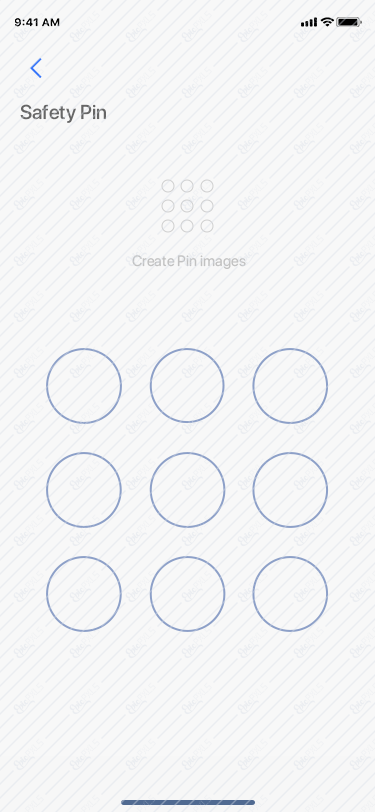Select the top-left pin circle

pos(84,386)
